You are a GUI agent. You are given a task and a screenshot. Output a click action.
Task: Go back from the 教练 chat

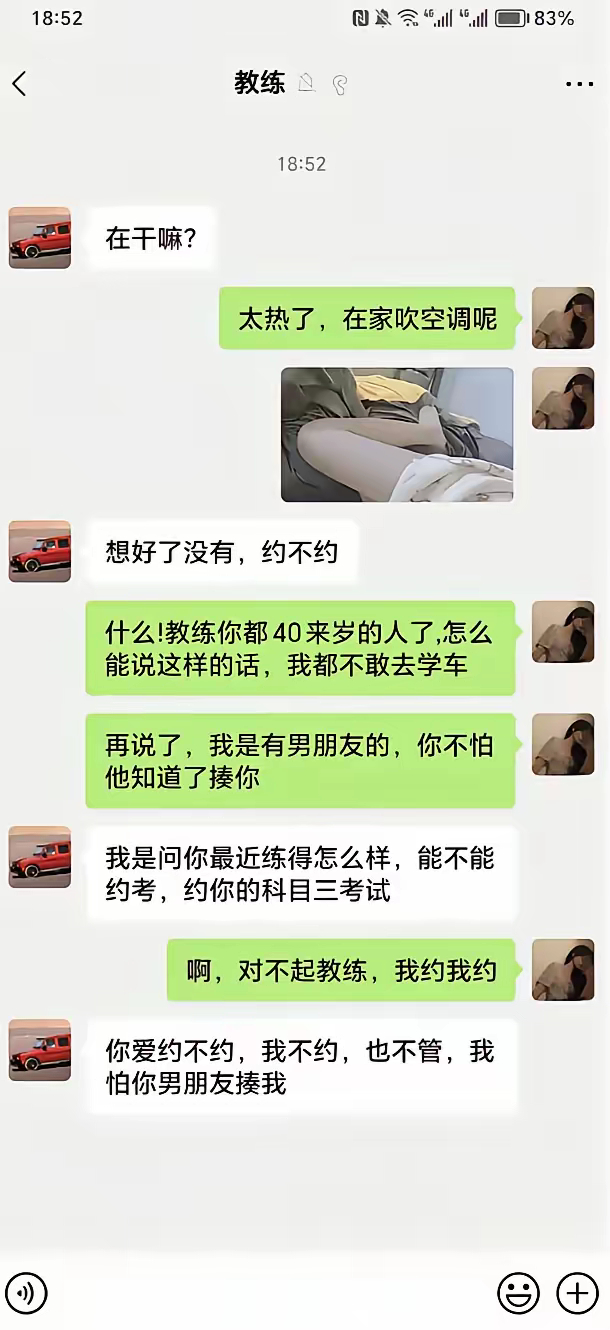click(19, 84)
